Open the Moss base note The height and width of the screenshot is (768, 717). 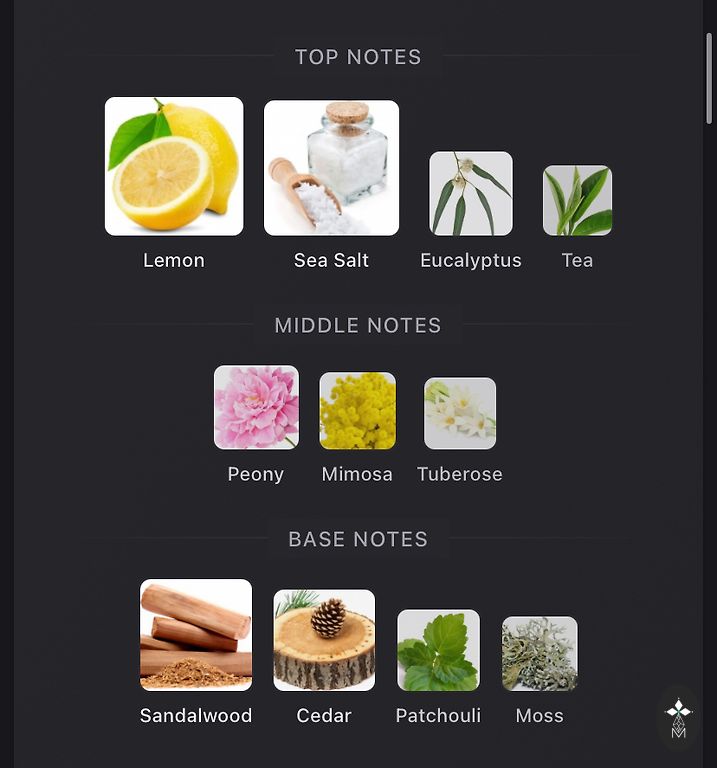[x=539, y=654]
